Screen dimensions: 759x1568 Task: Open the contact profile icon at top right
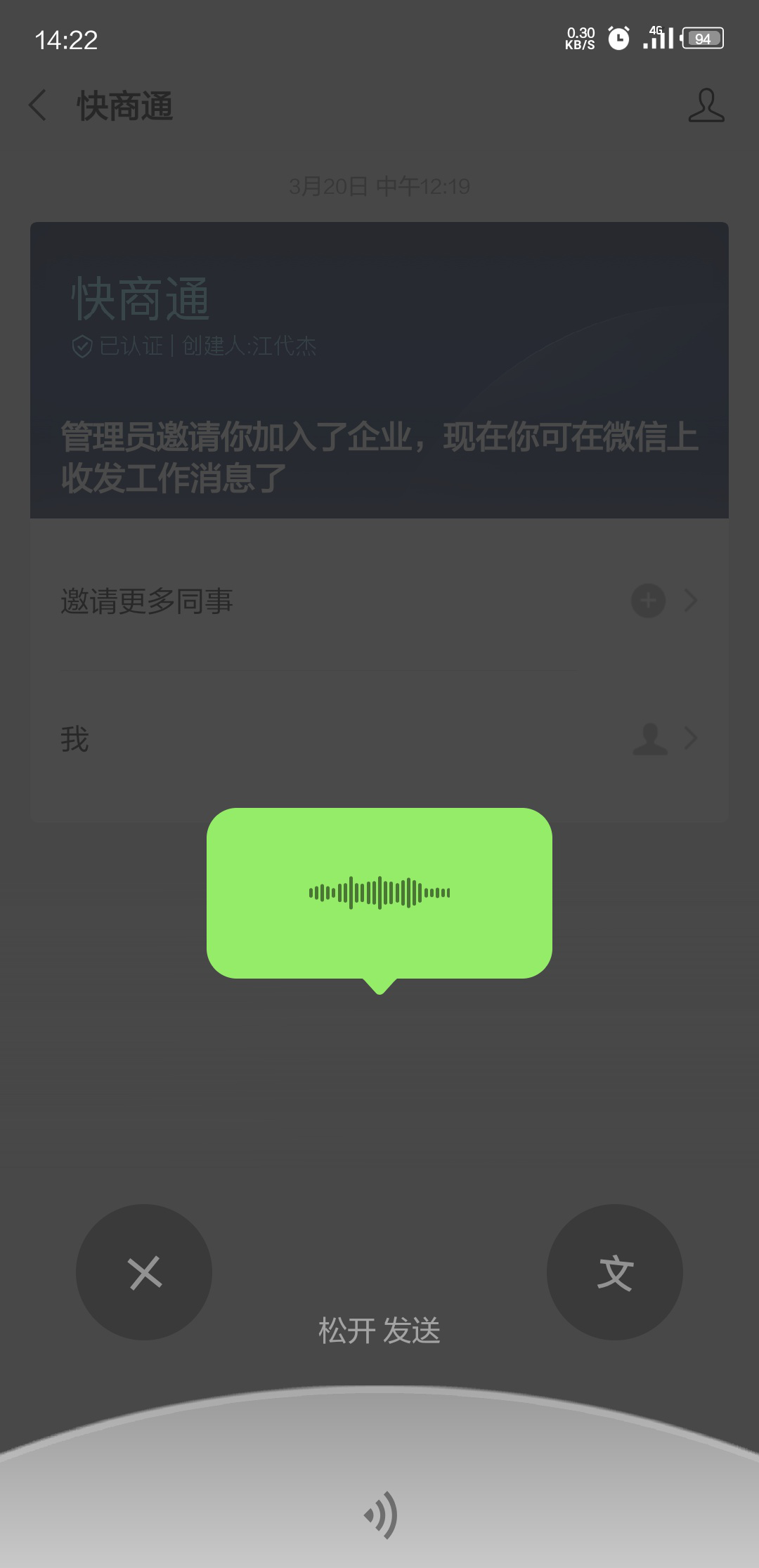pos(707,105)
